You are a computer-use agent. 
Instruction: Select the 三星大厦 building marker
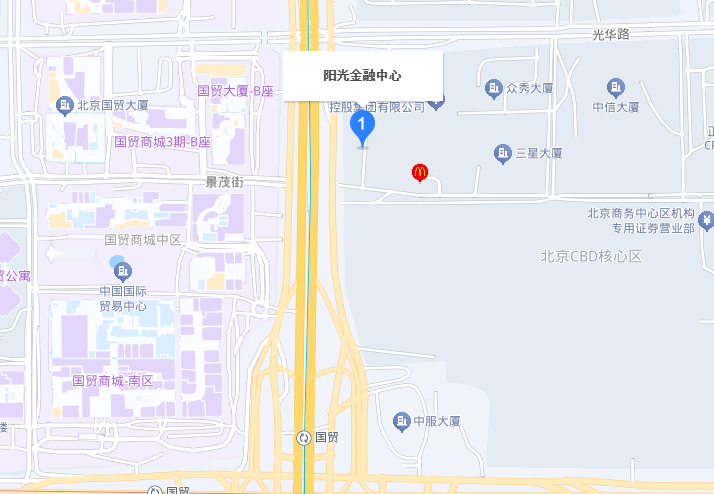(x=503, y=152)
